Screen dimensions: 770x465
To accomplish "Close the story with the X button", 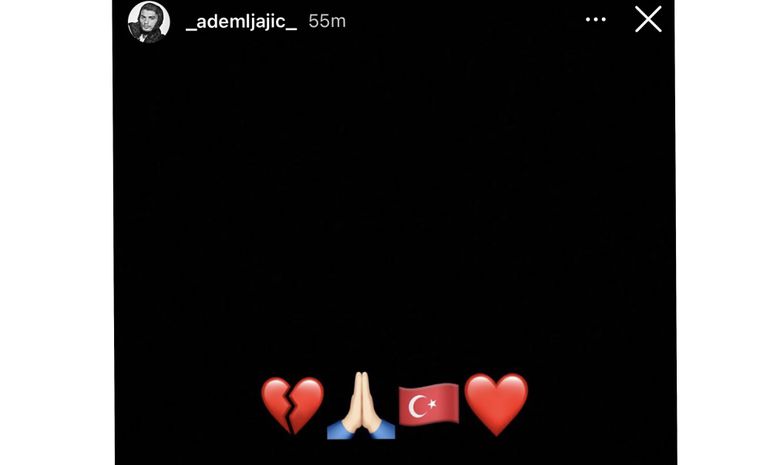I will tap(648, 20).
